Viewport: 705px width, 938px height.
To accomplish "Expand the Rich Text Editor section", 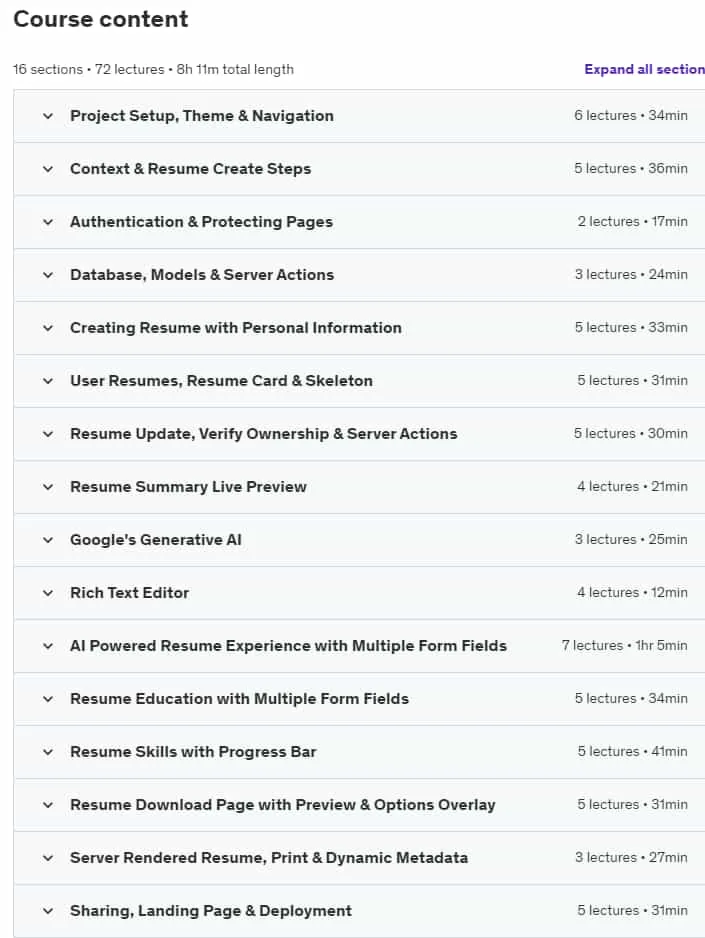I will tap(359, 593).
